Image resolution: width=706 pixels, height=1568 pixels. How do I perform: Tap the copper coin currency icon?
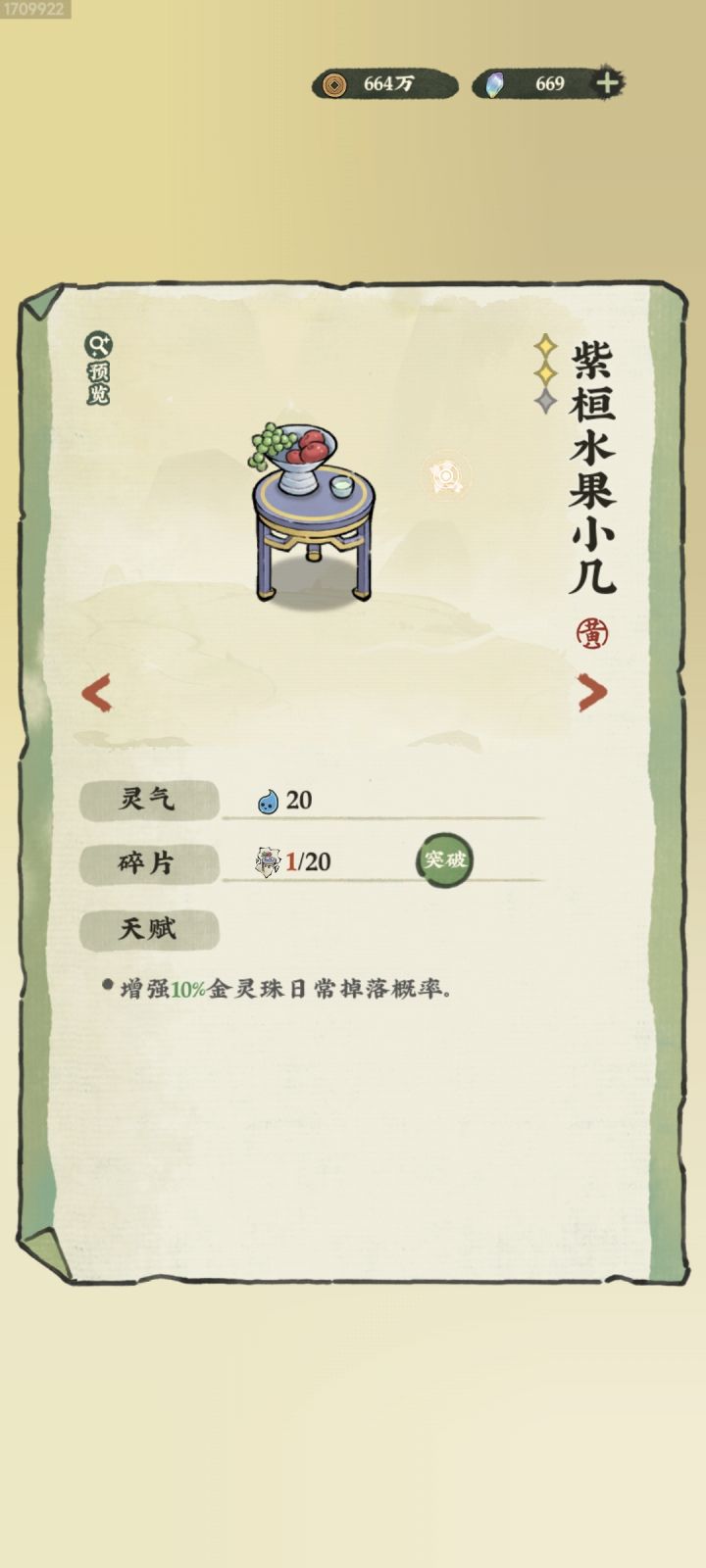click(x=333, y=86)
